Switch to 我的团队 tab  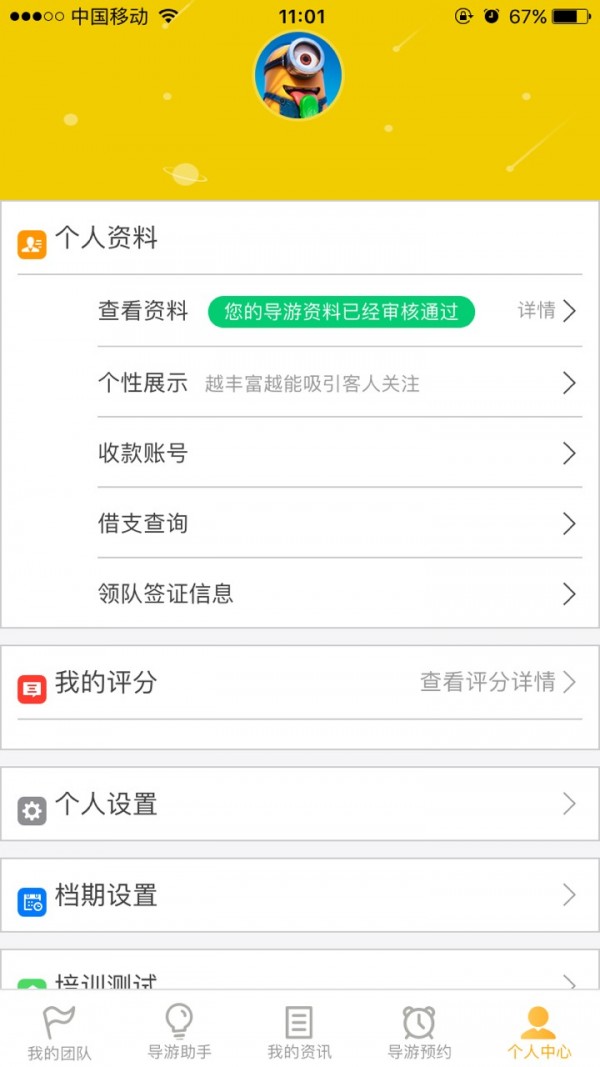59,1032
